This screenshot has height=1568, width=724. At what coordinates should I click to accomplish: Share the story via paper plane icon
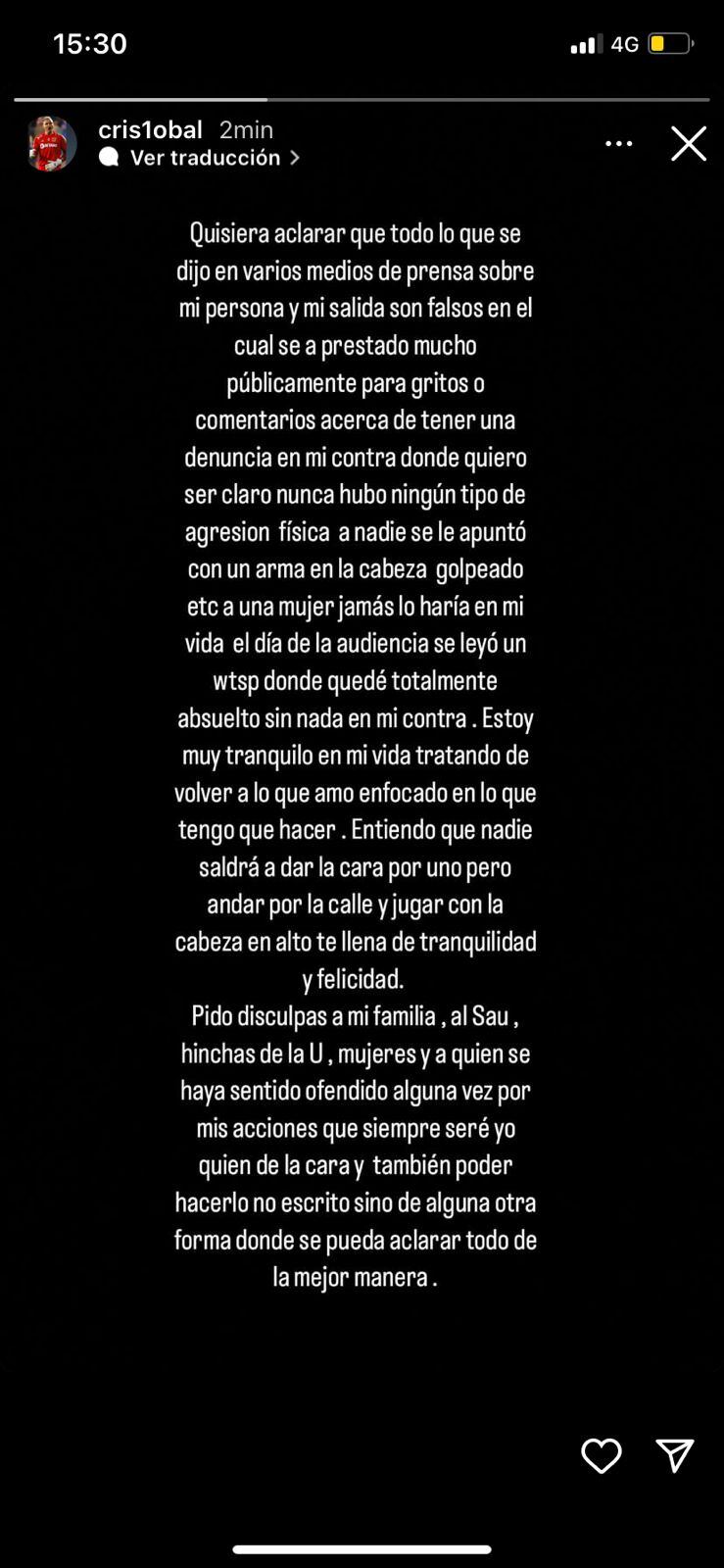tap(675, 1455)
